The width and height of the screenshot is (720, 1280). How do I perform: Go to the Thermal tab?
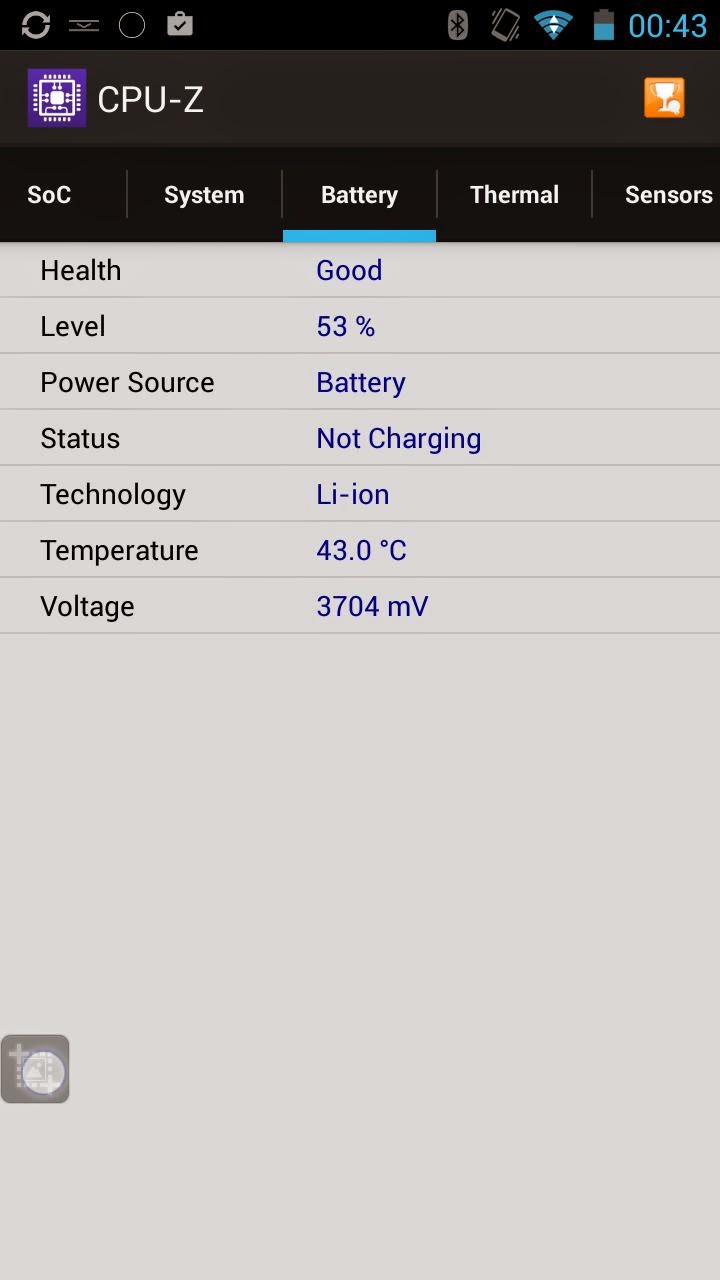(x=514, y=195)
